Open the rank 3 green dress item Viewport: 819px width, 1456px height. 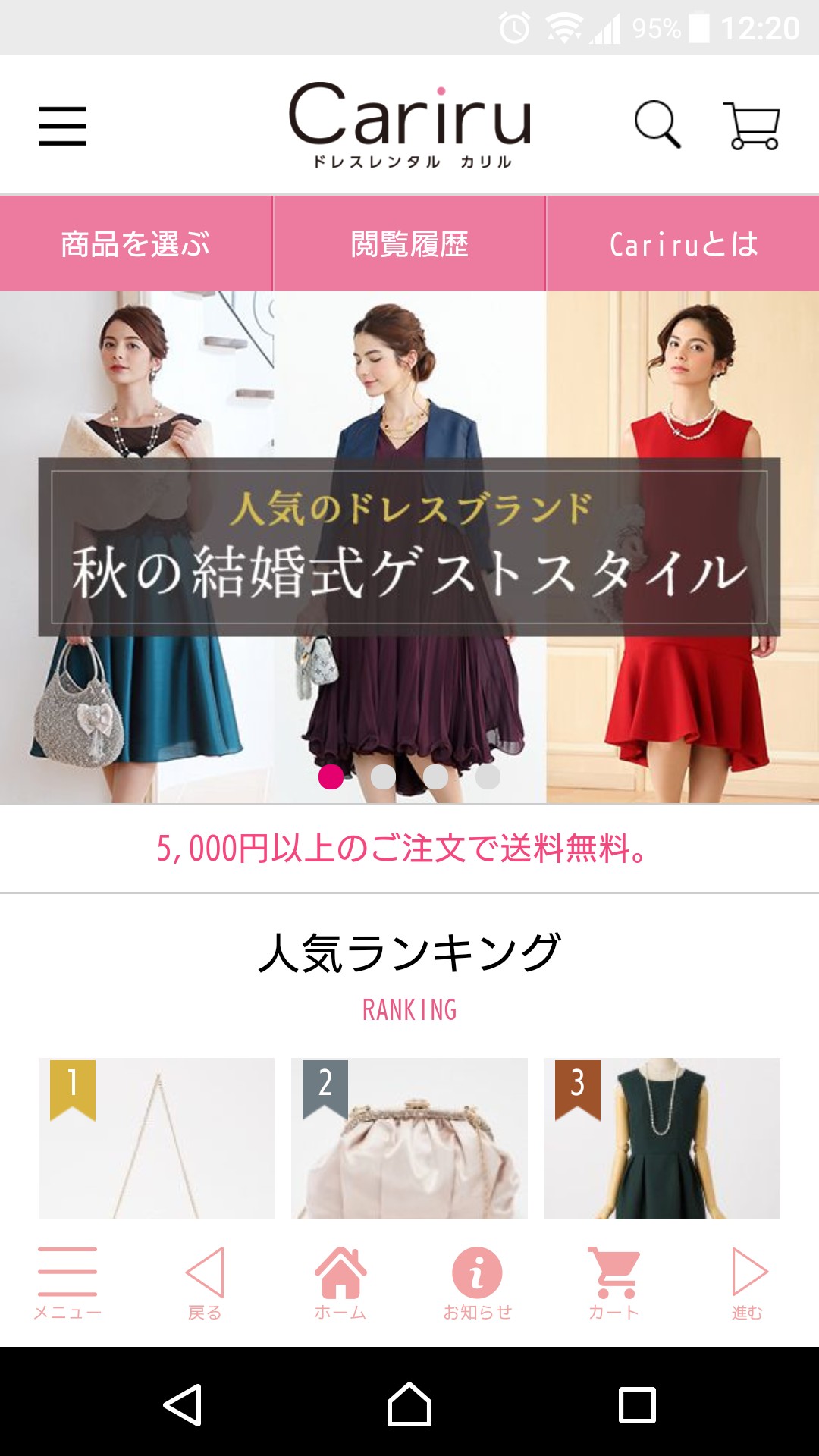[x=662, y=1138]
